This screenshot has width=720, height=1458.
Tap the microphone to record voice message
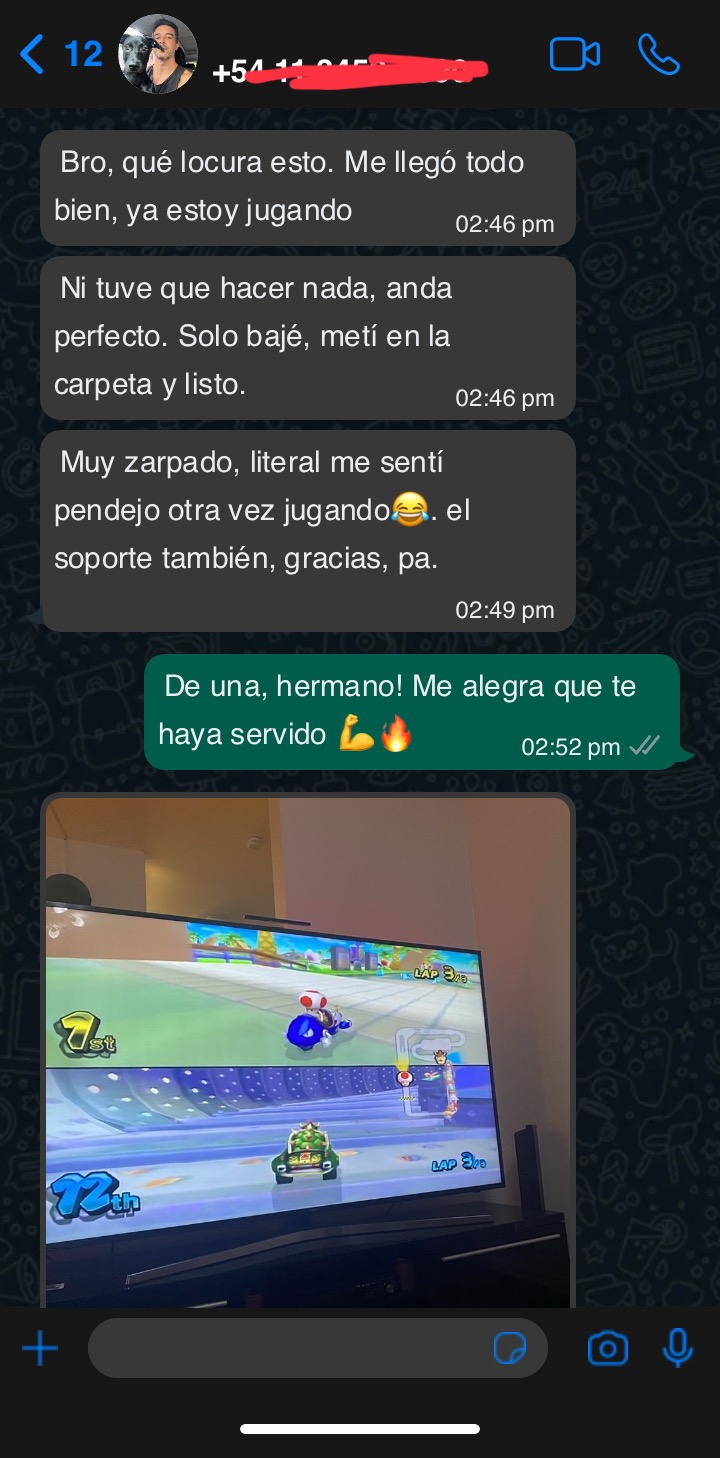(678, 1349)
